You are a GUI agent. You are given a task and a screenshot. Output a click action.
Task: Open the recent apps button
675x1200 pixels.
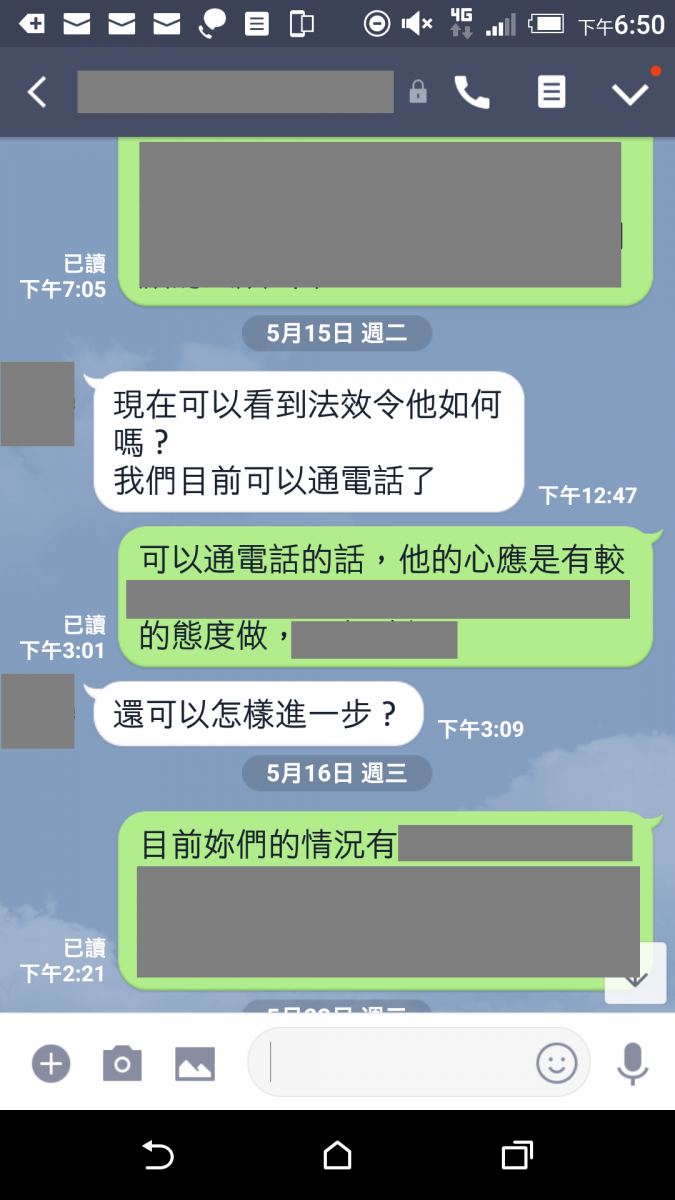coord(516,1156)
